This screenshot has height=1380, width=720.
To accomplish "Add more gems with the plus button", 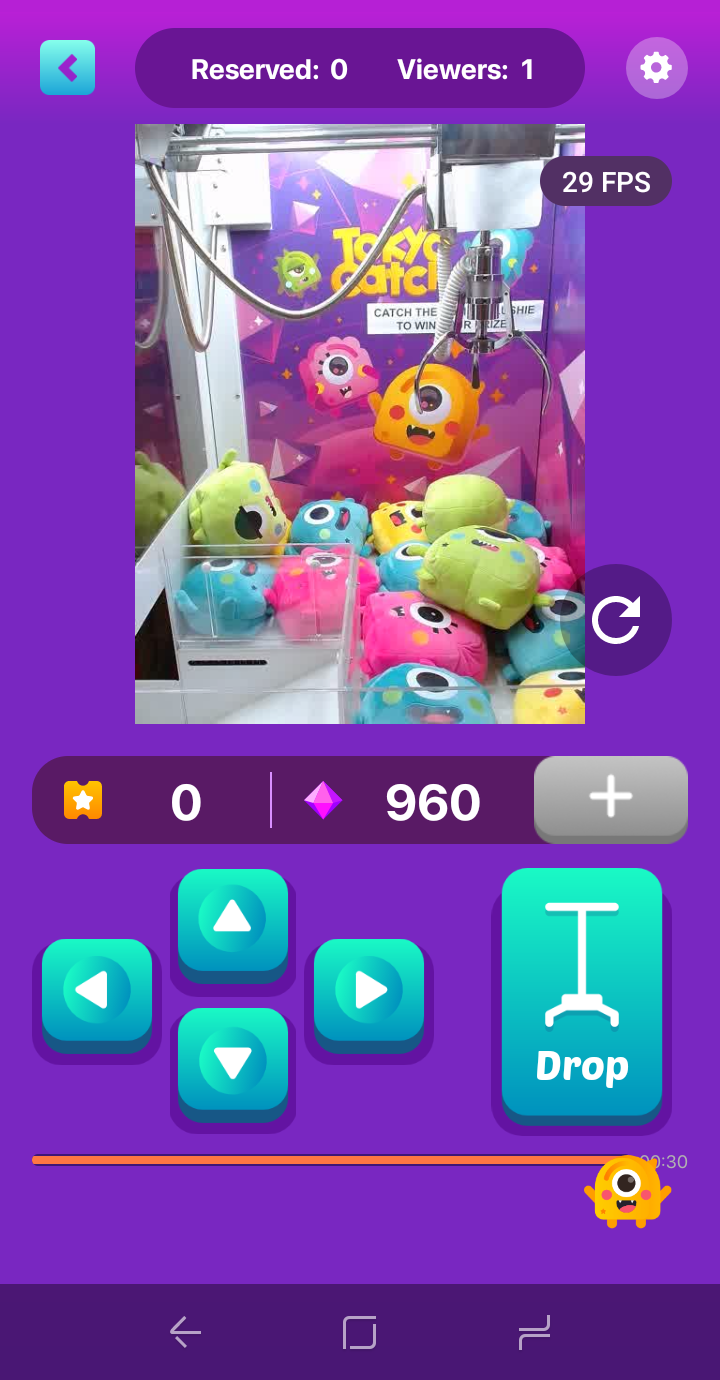I will coord(610,797).
